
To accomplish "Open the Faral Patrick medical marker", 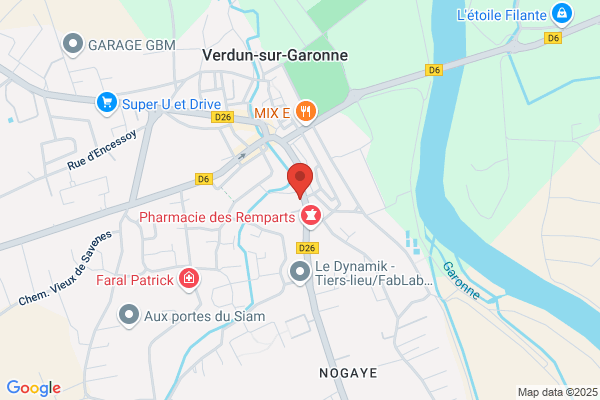I will 189,279.
